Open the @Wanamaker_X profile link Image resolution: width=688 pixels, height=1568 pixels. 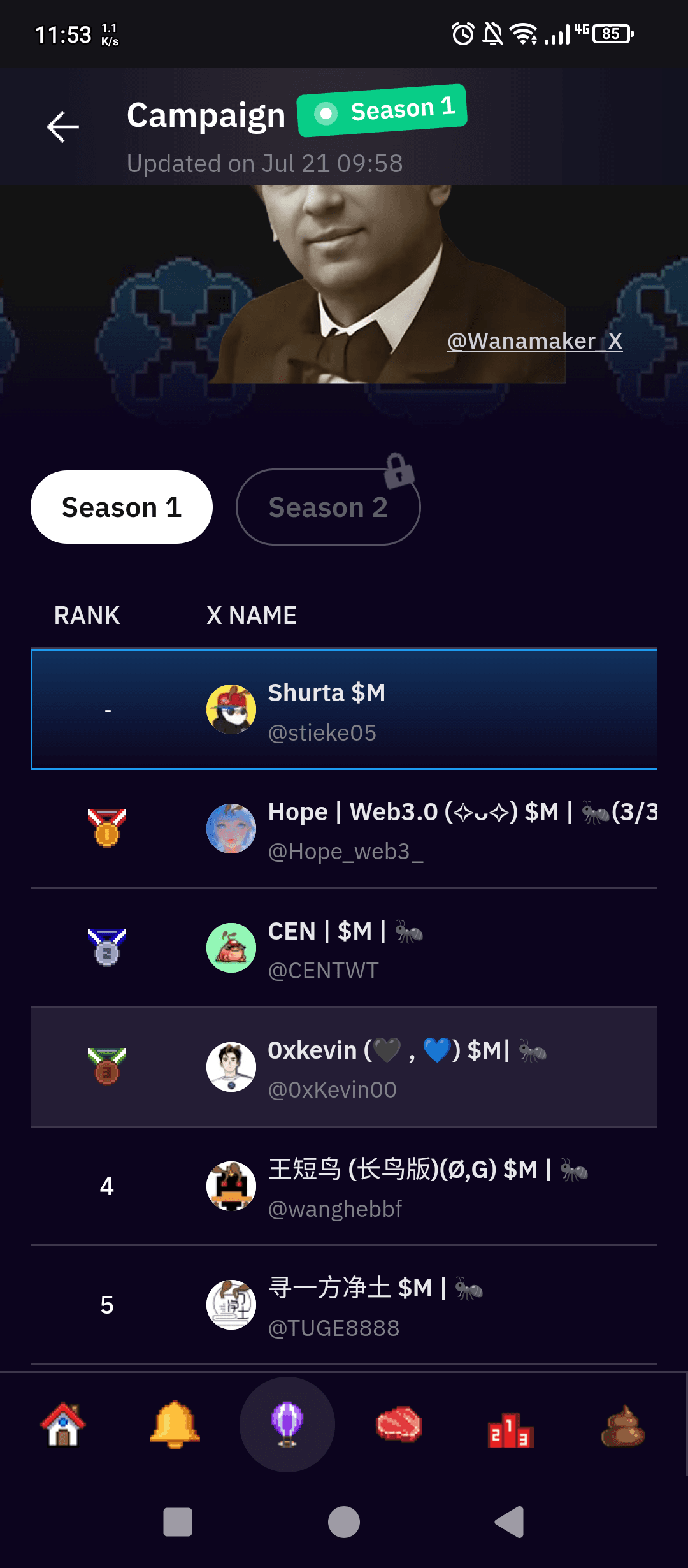pyautogui.click(x=534, y=341)
